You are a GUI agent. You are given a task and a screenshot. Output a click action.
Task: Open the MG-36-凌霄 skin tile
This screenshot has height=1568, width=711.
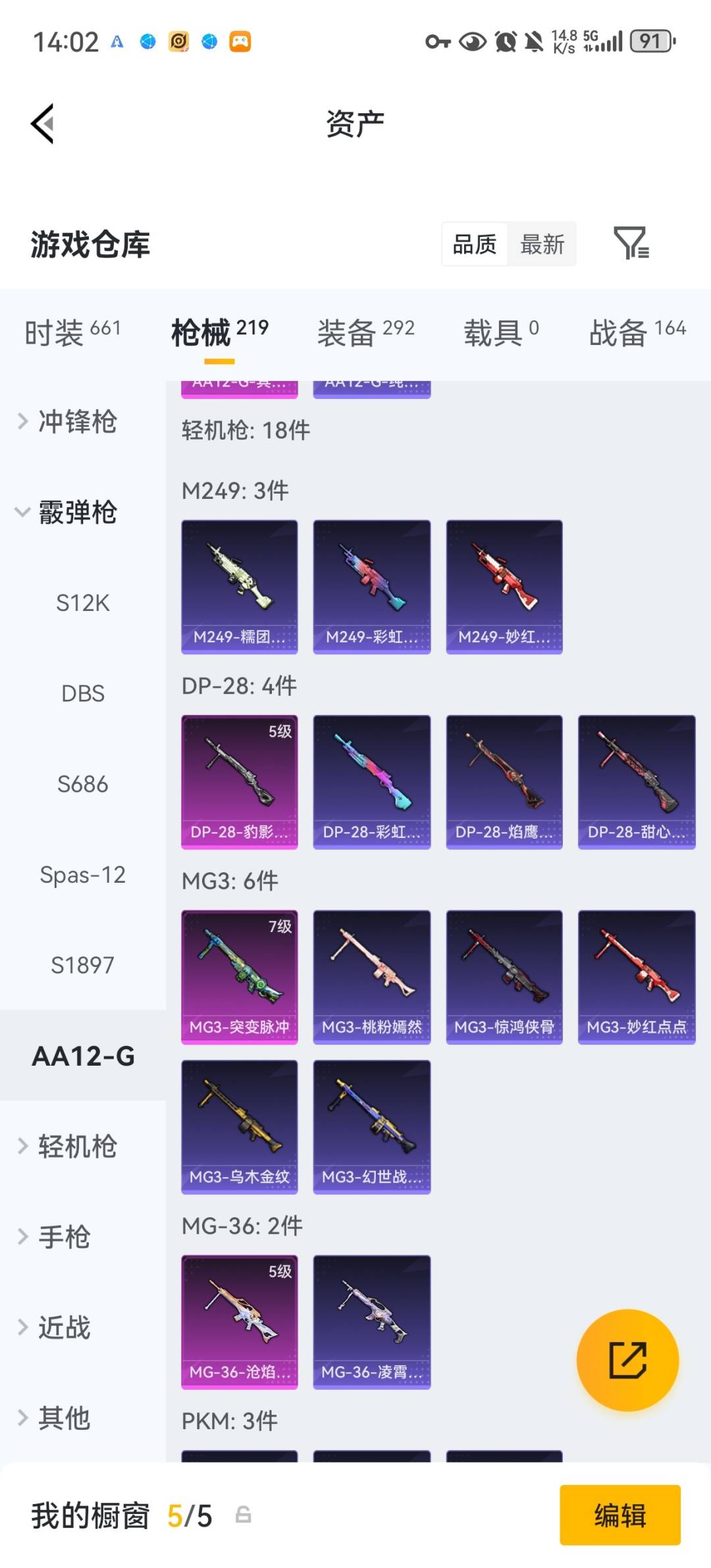click(x=372, y=1322)
